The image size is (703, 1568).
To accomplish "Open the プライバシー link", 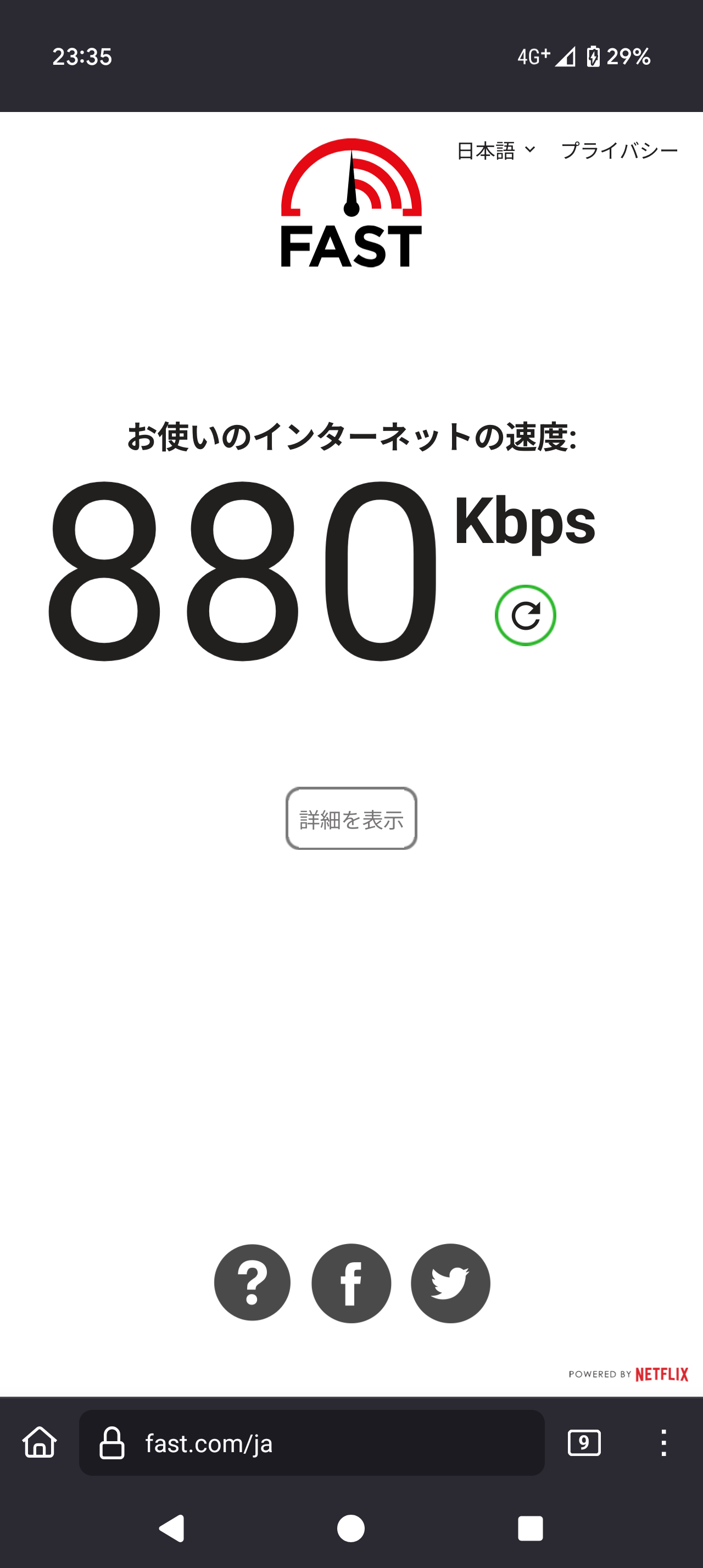I will [619, 150].
